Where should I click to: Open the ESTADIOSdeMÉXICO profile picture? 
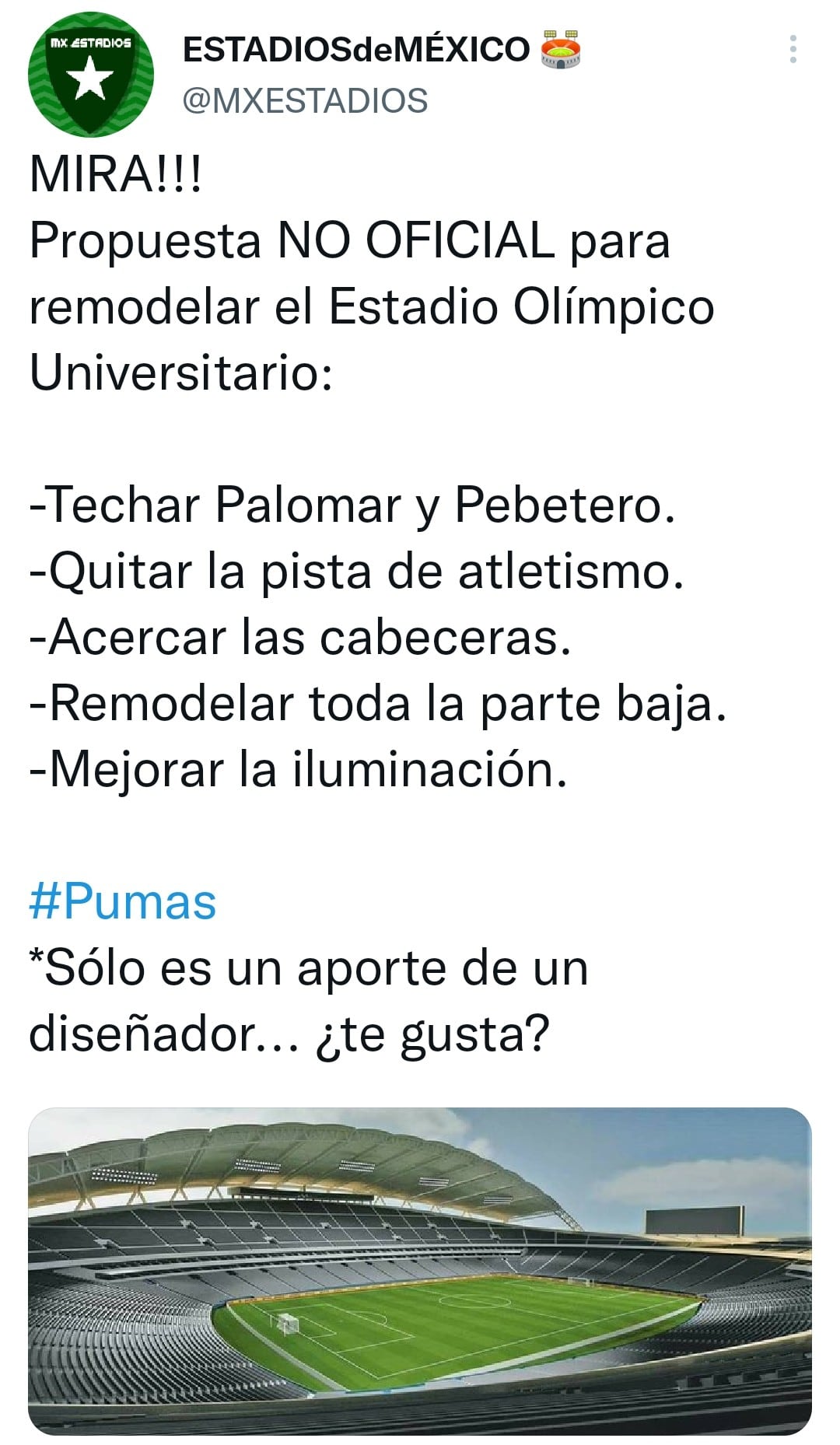[x=91, y=75]
